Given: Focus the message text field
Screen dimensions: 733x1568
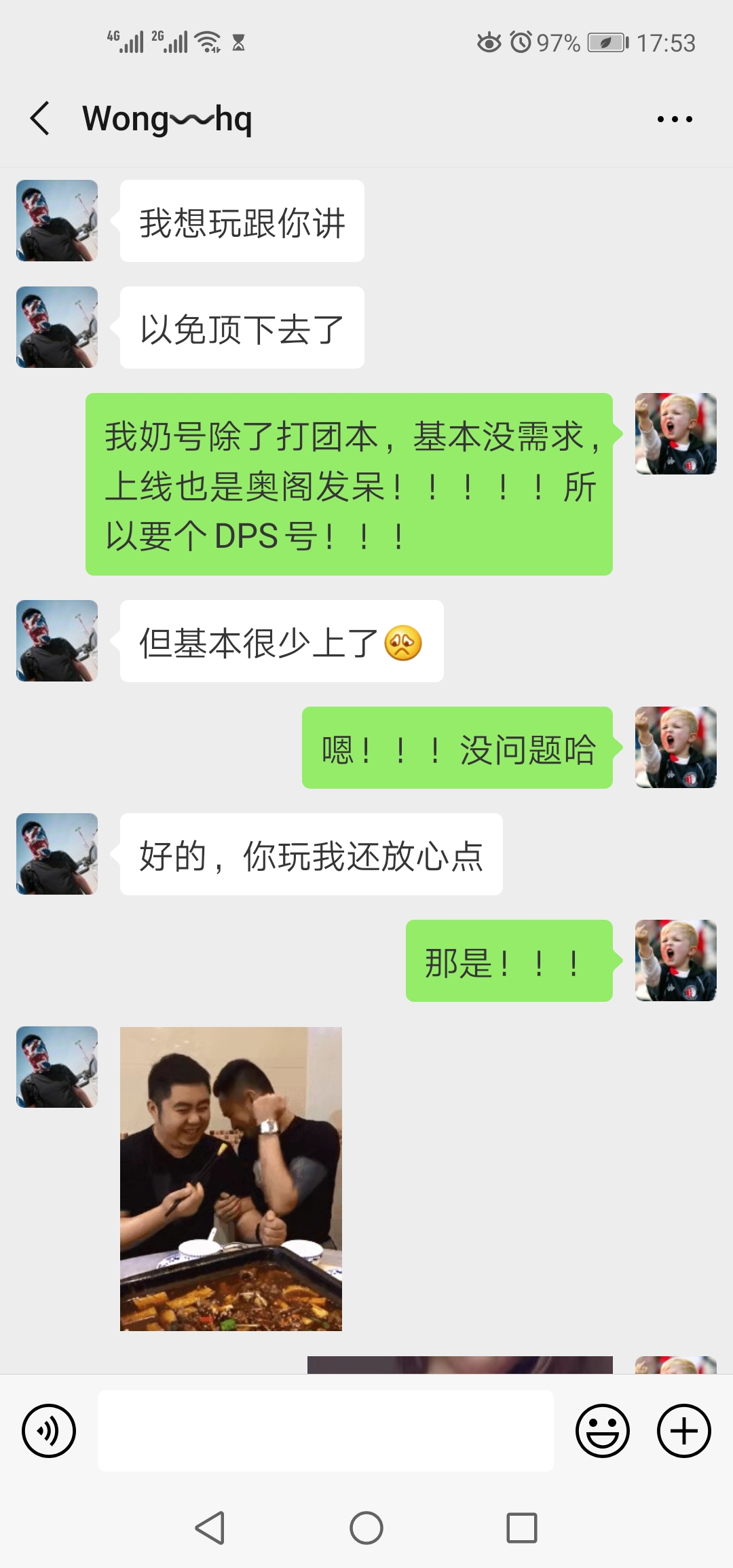Looking at the screenshot, I should click(326, 1431).
